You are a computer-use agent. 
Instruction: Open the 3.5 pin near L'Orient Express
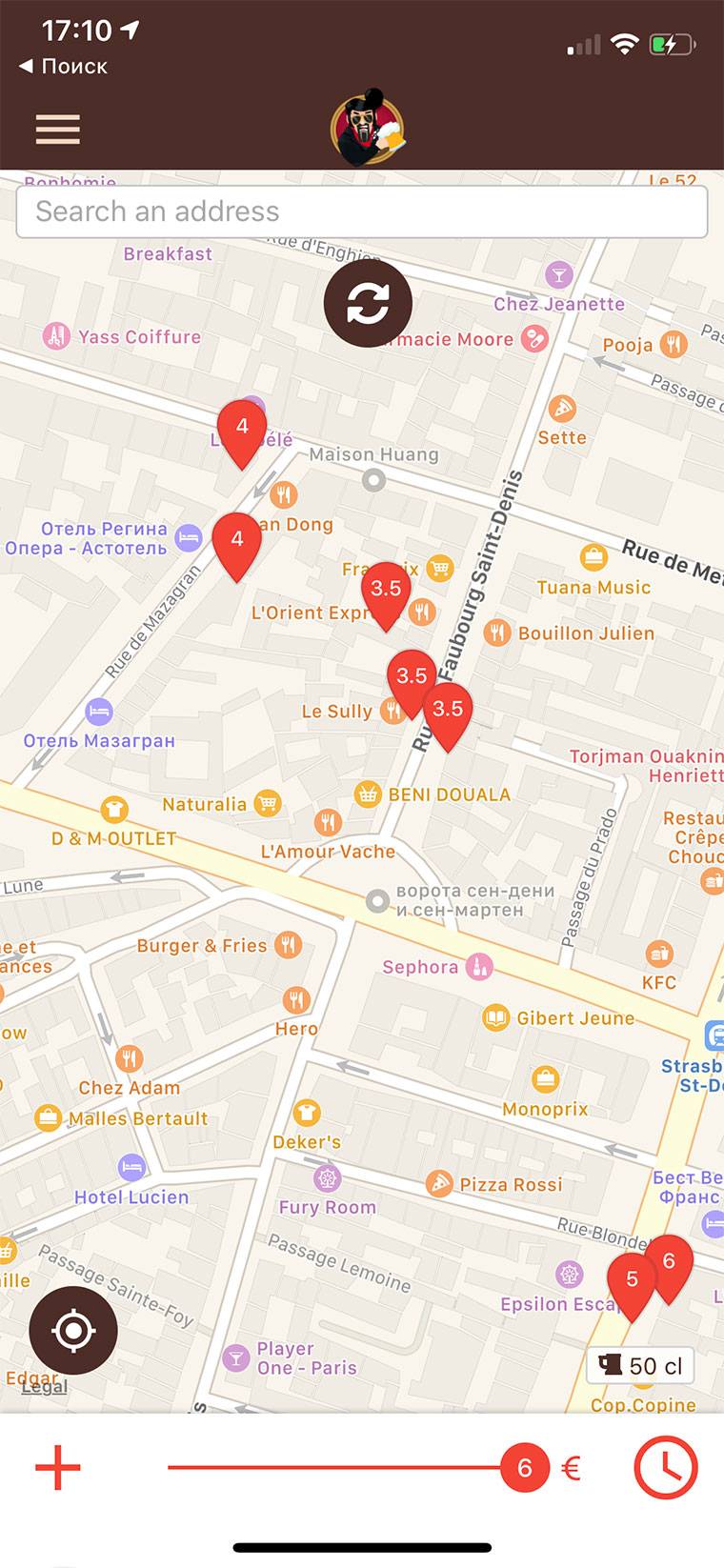[386, 591]
